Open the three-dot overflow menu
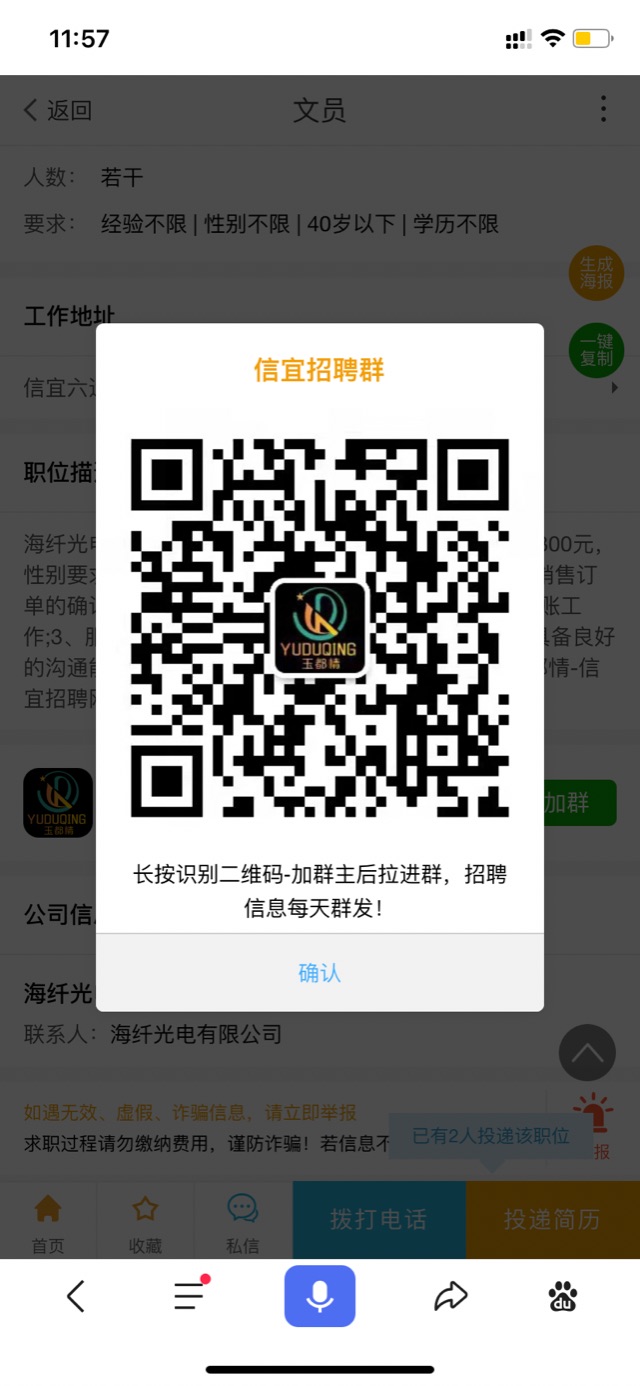This screenshot has width=640, height=1386. (603, 109)
